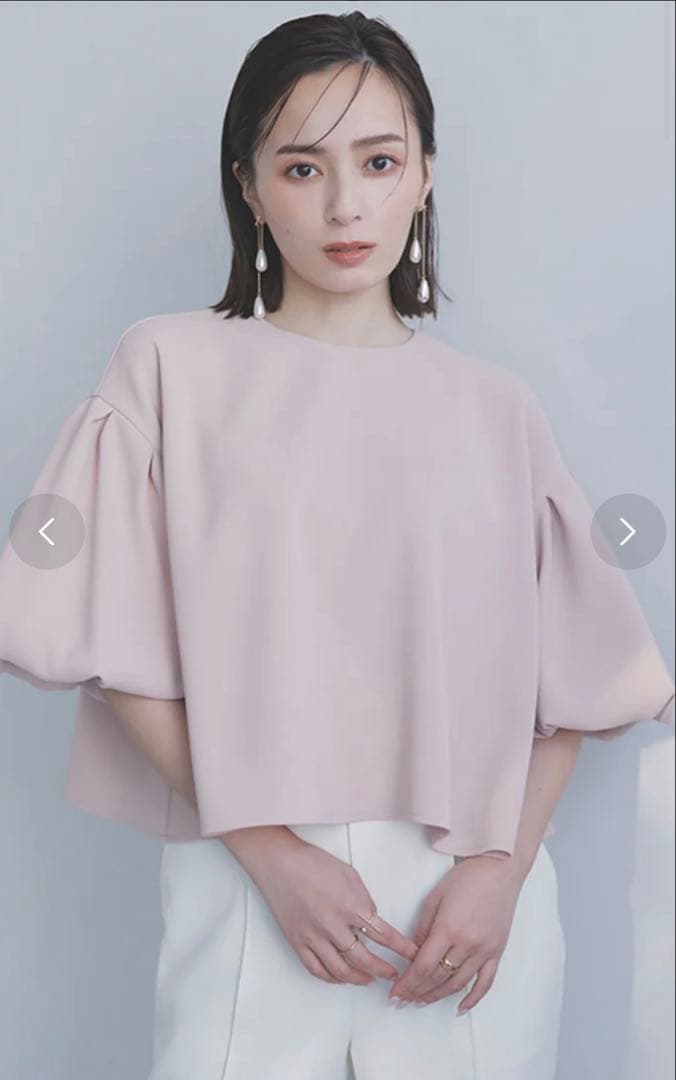The image size is (676, 1080).
Task: Go to the previous product photo
Action: coord(47,532)
